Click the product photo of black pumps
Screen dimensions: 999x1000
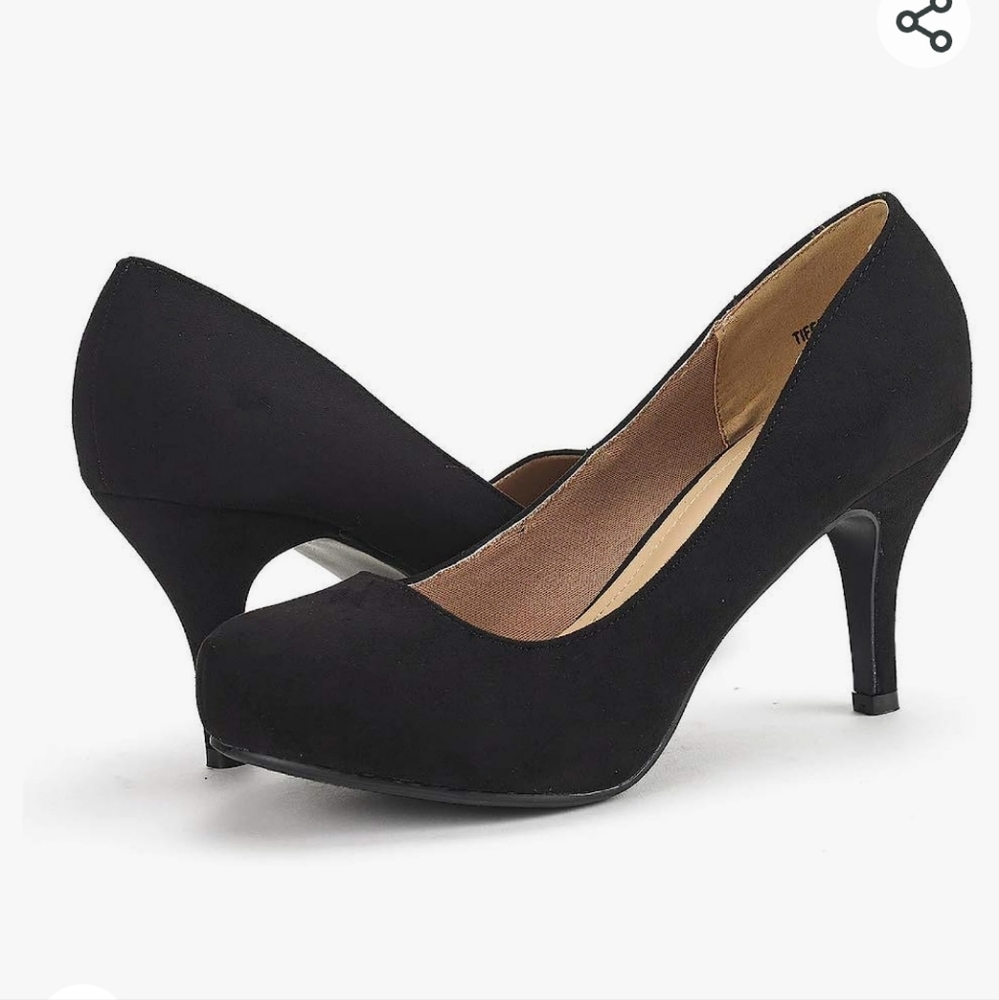pyautogui.click(x=500, y=500)
